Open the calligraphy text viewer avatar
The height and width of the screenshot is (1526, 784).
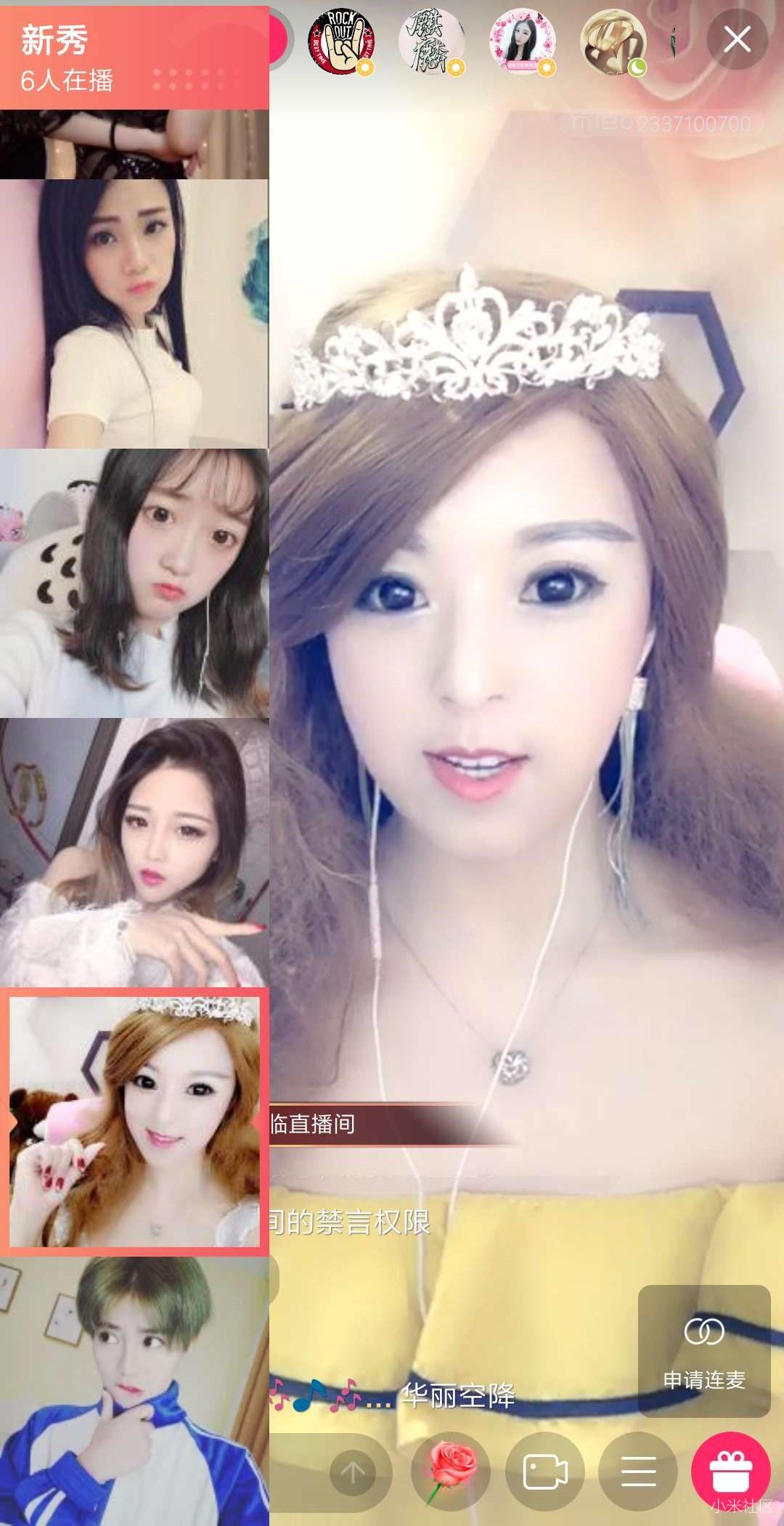tap(431, 41)
